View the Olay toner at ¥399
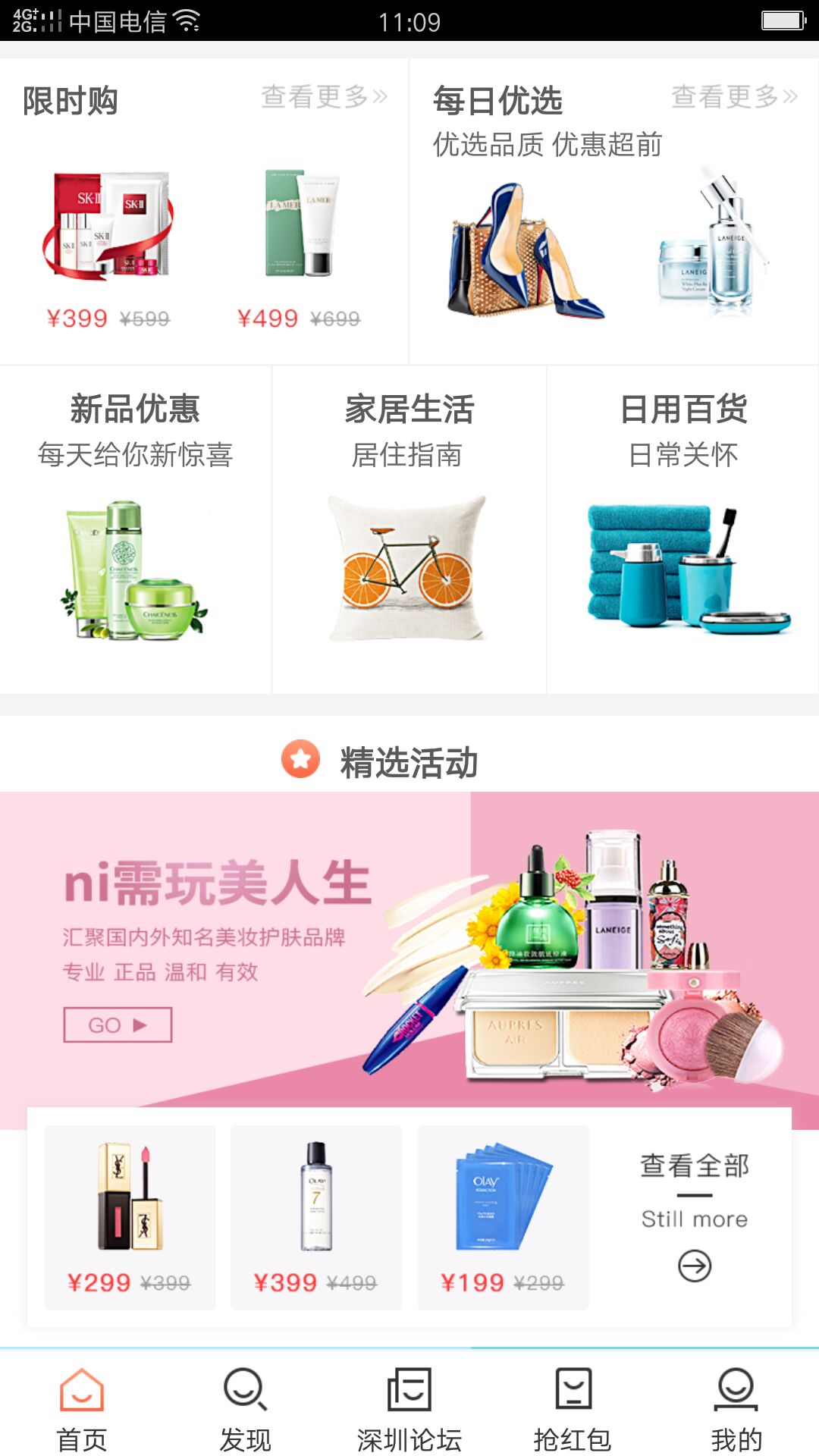This screenshot has width=819, height=1456. pos(315,1216)
